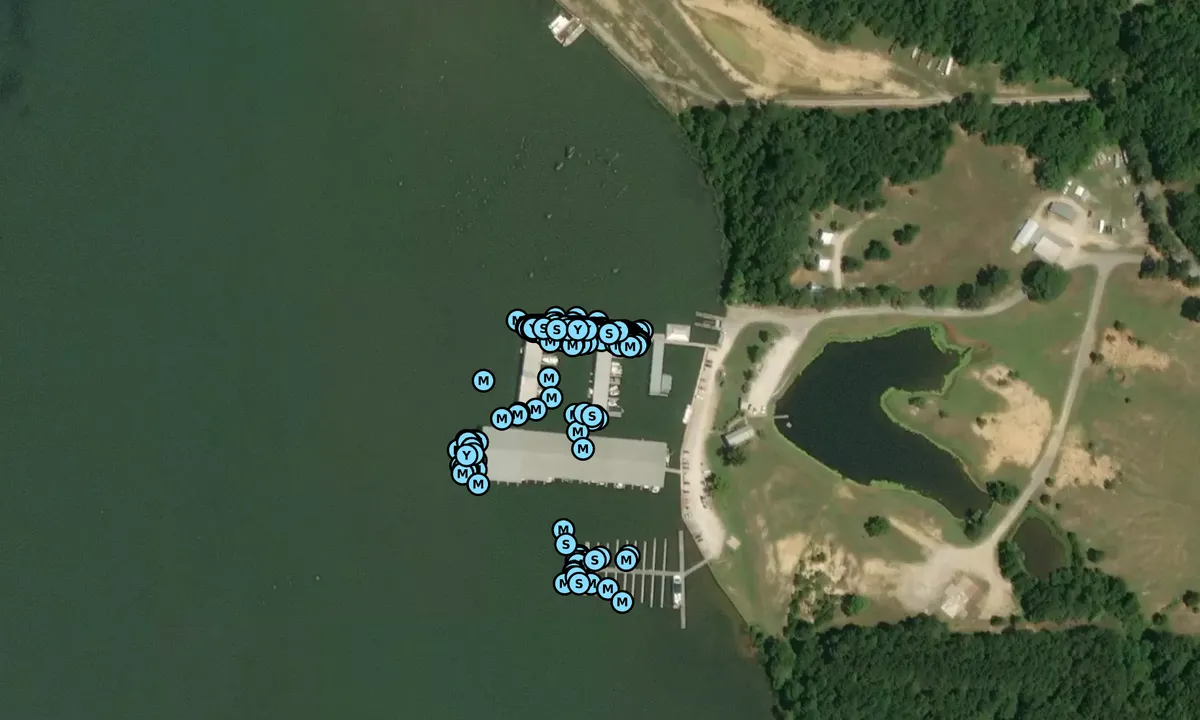Viewport: 1200px width, 720px height.
Task: Tap the lone M marker in open water
Action: (x=484, y=381)
